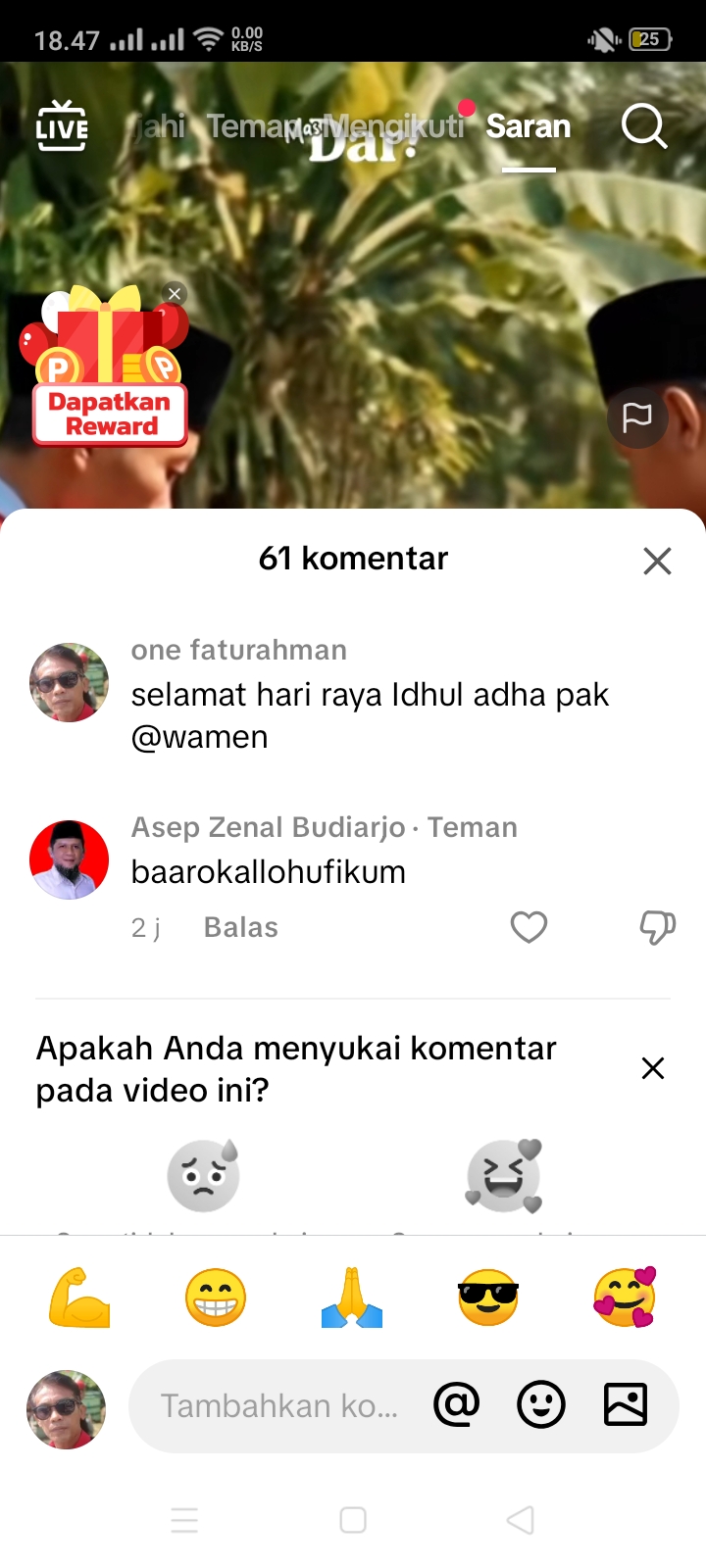Open one faturahman's profile picture
Viewport: 706px width, 1568px height.
(69, 683)
